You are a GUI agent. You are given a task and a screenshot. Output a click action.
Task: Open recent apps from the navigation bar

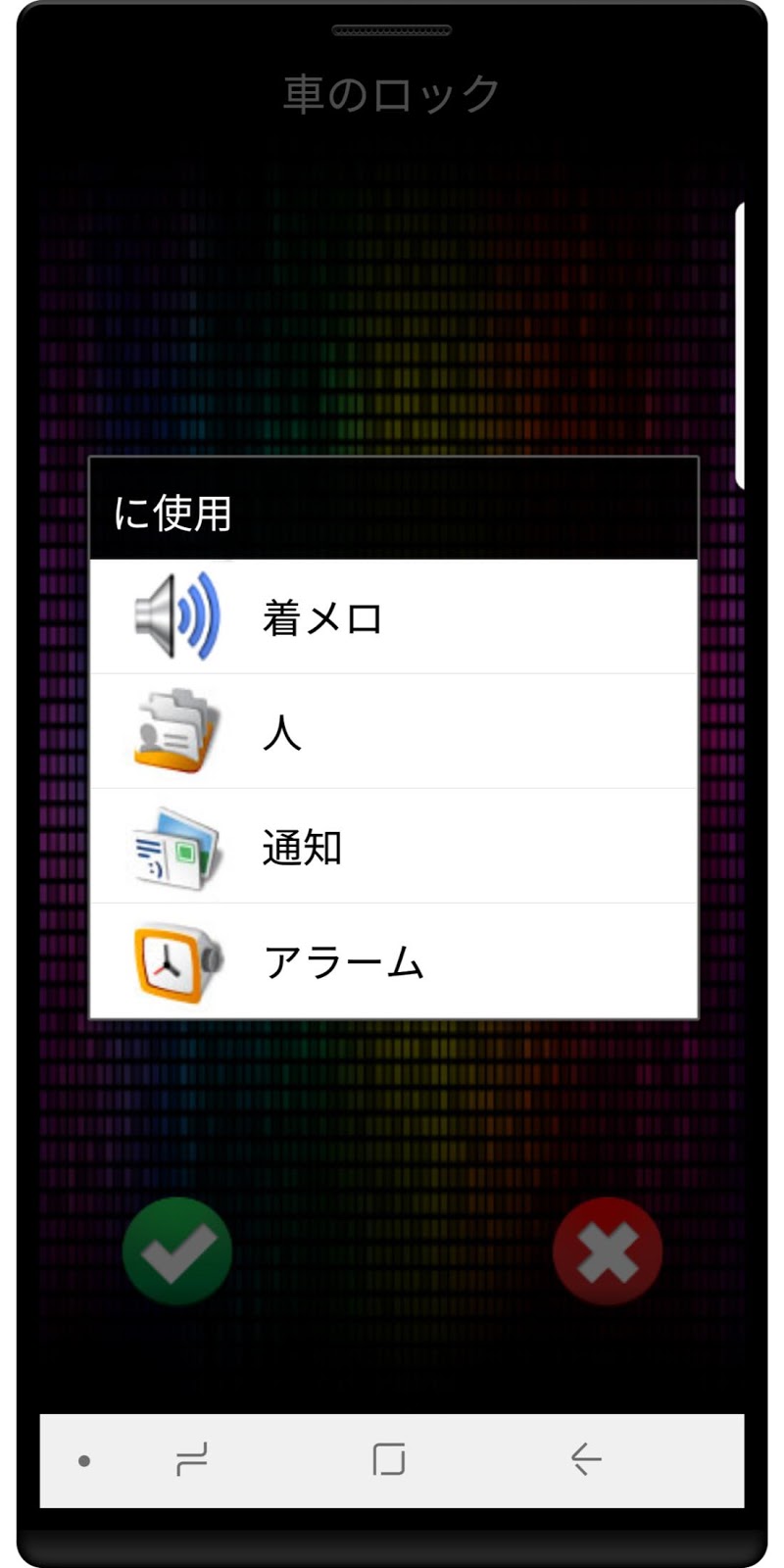coord(192,1459)
